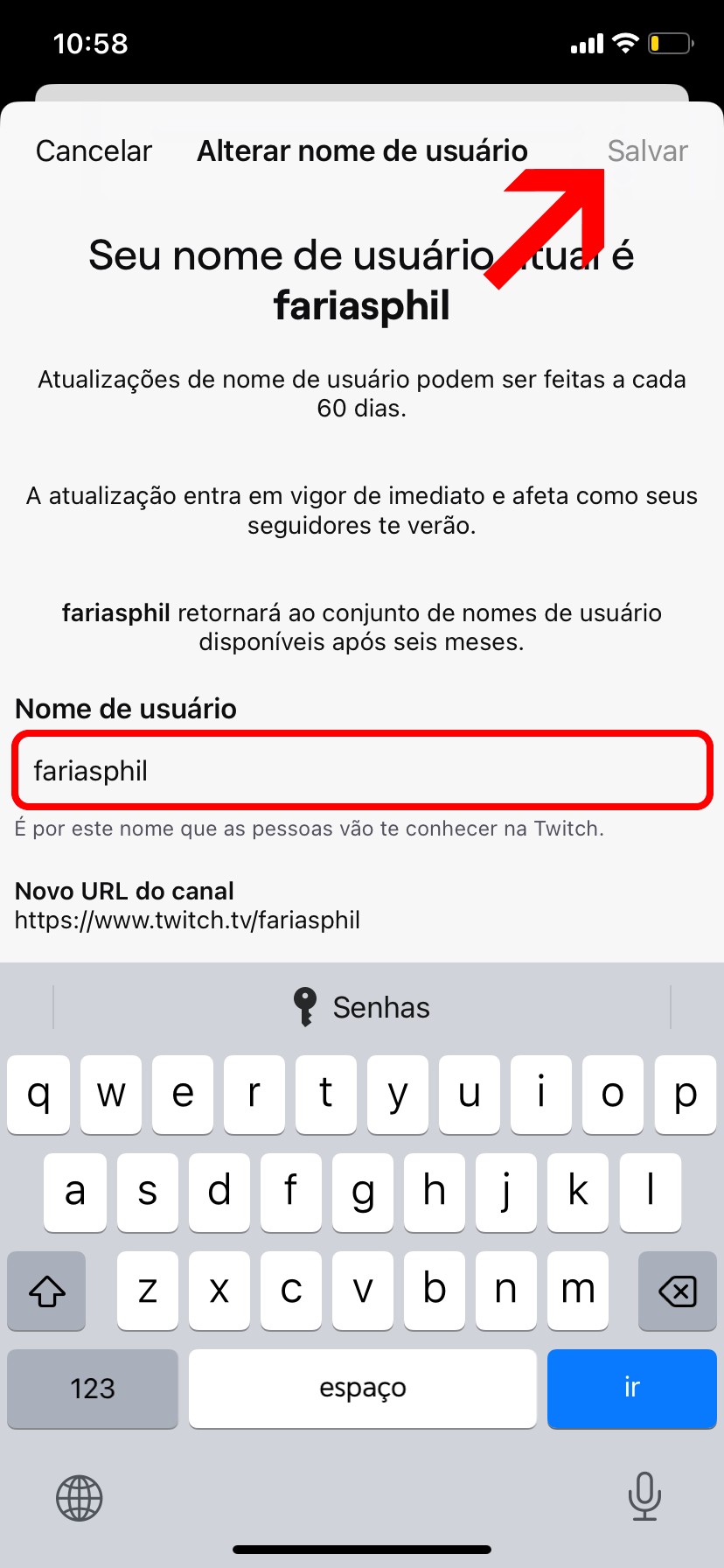Image resolution: width=724 pixels, height=1568 pixels.
Task: Tap the shift key on keyboard
Action: click(x=47, y=1291)
